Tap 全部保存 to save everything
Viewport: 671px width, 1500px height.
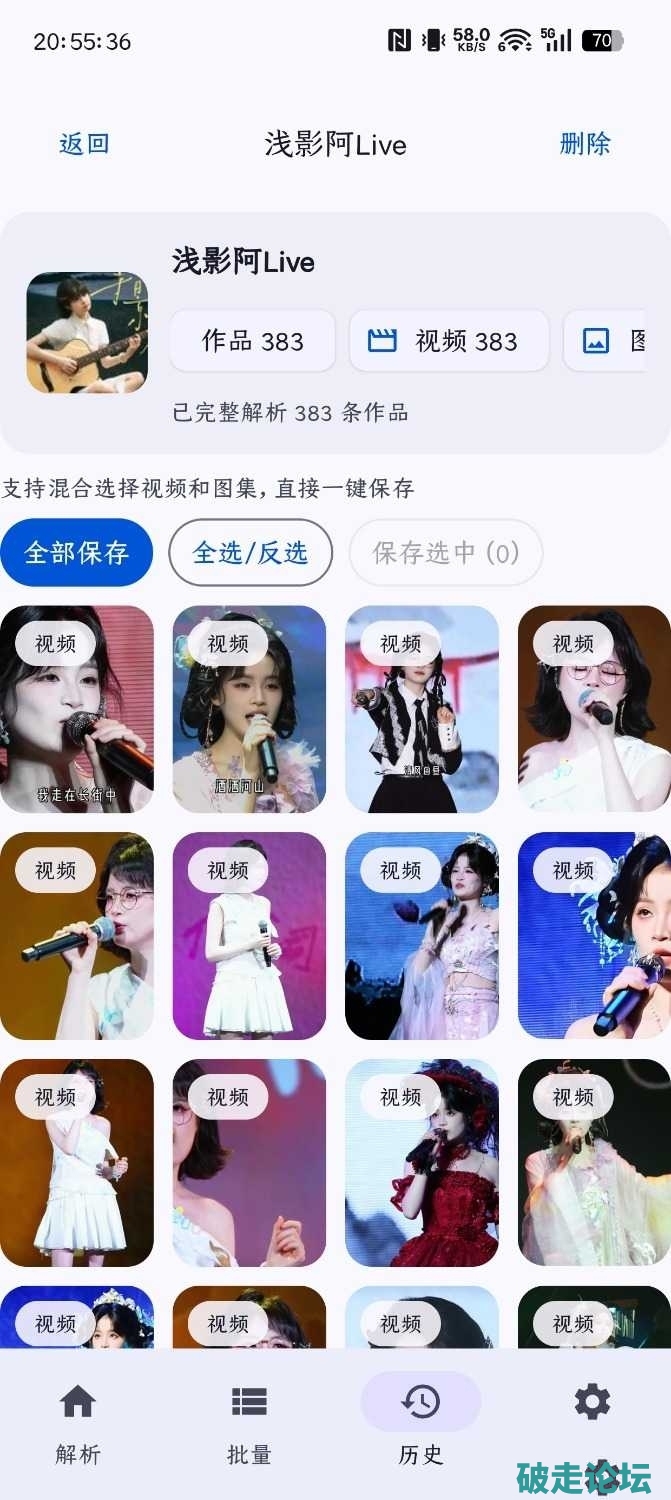pyautogui.click(x=76, y=552)
